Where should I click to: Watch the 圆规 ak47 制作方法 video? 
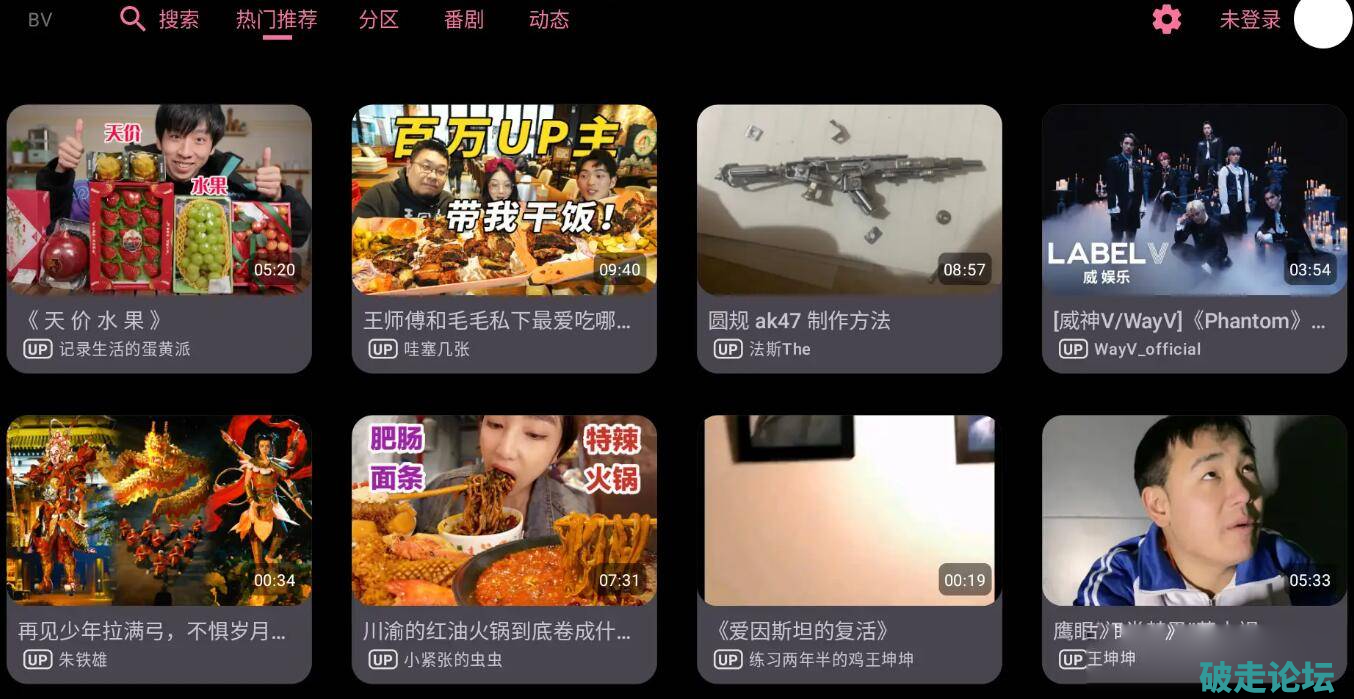849,201
